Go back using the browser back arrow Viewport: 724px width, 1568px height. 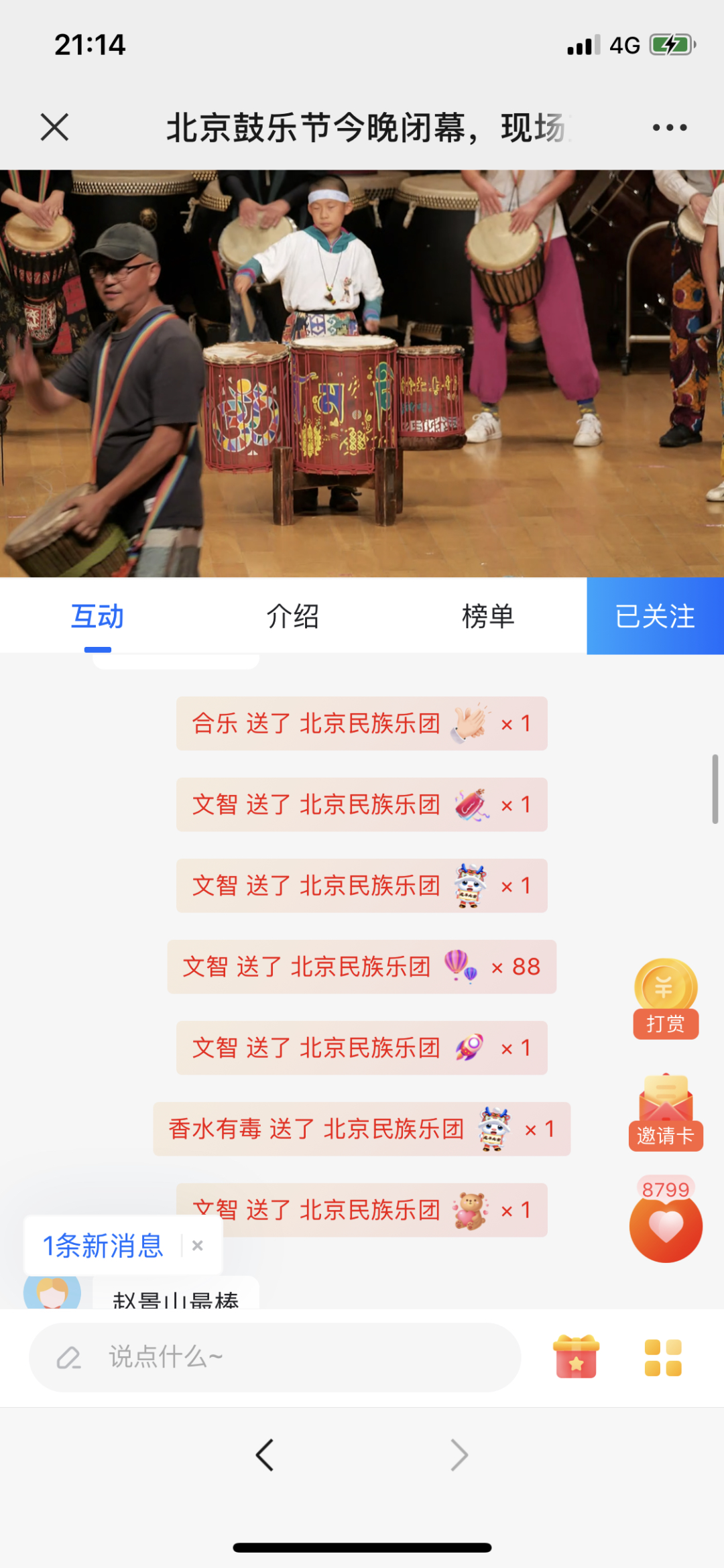(265, 1455)
